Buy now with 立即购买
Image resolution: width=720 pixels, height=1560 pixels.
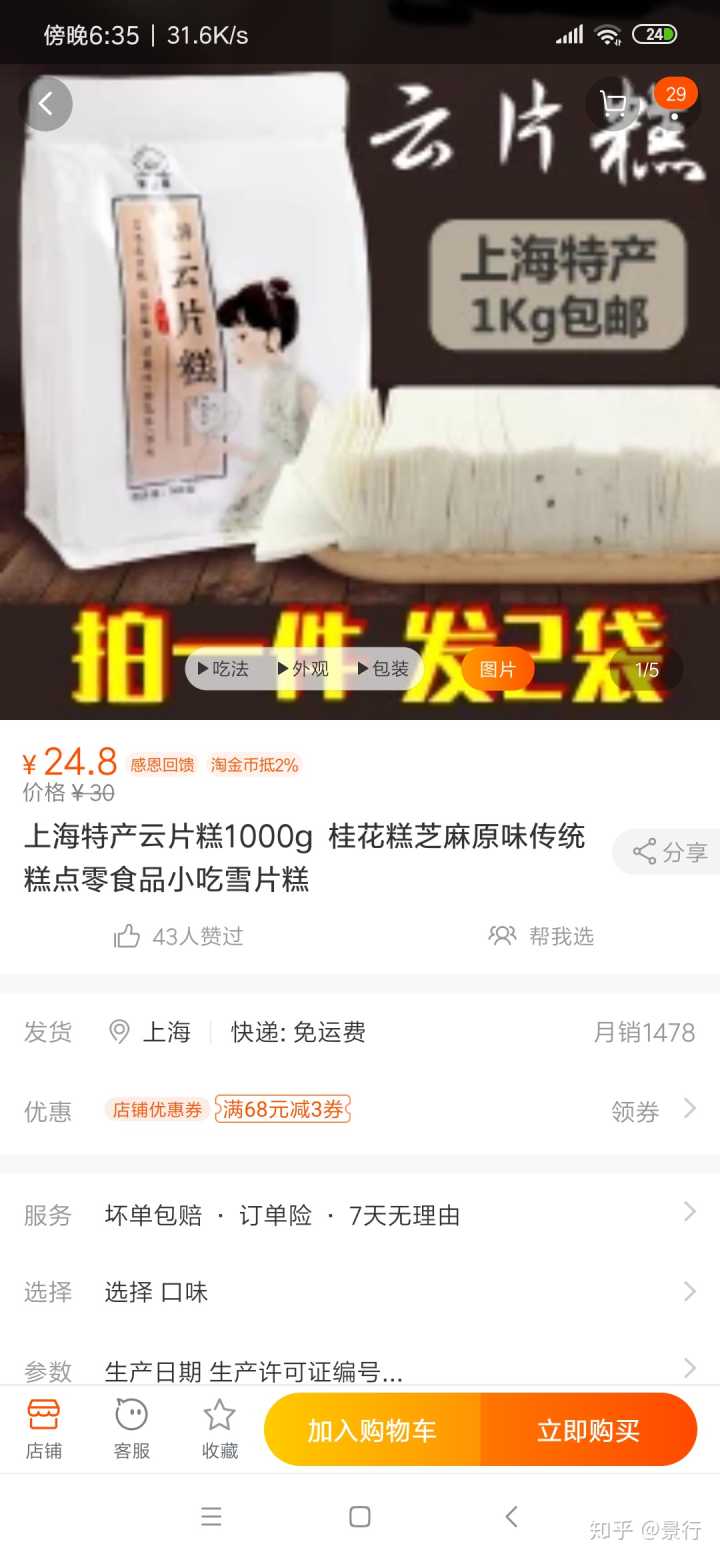point(588,1430)
